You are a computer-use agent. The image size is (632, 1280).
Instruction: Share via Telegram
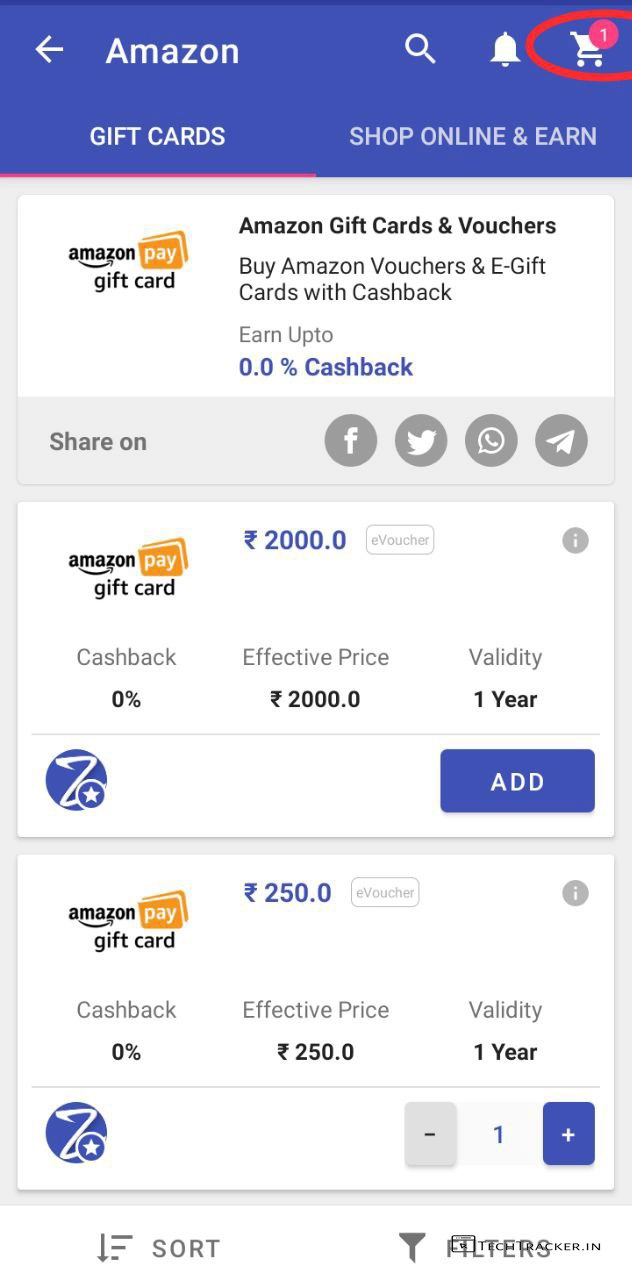click(x=561, y=441)
